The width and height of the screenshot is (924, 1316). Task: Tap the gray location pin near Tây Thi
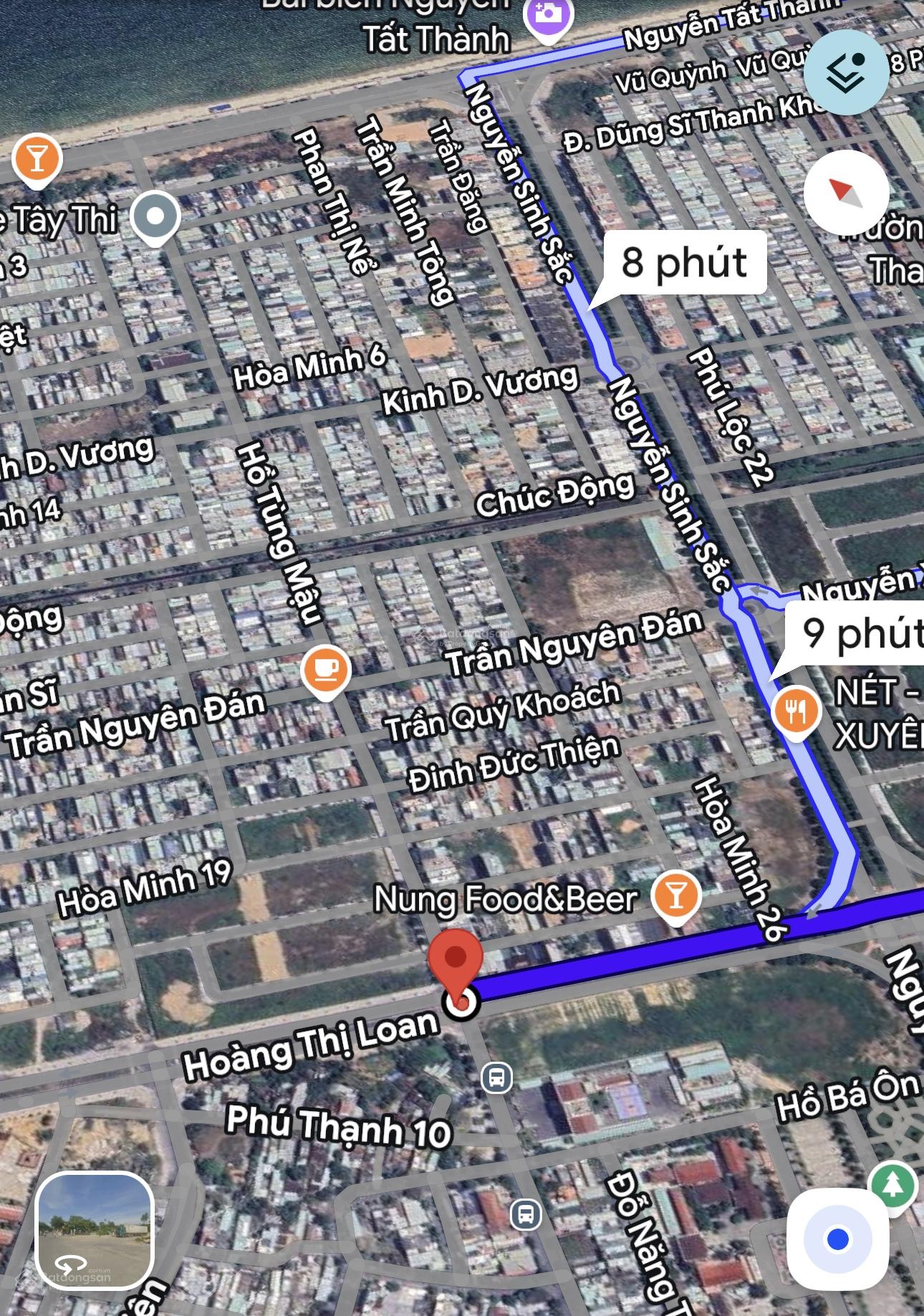(155, 216)
